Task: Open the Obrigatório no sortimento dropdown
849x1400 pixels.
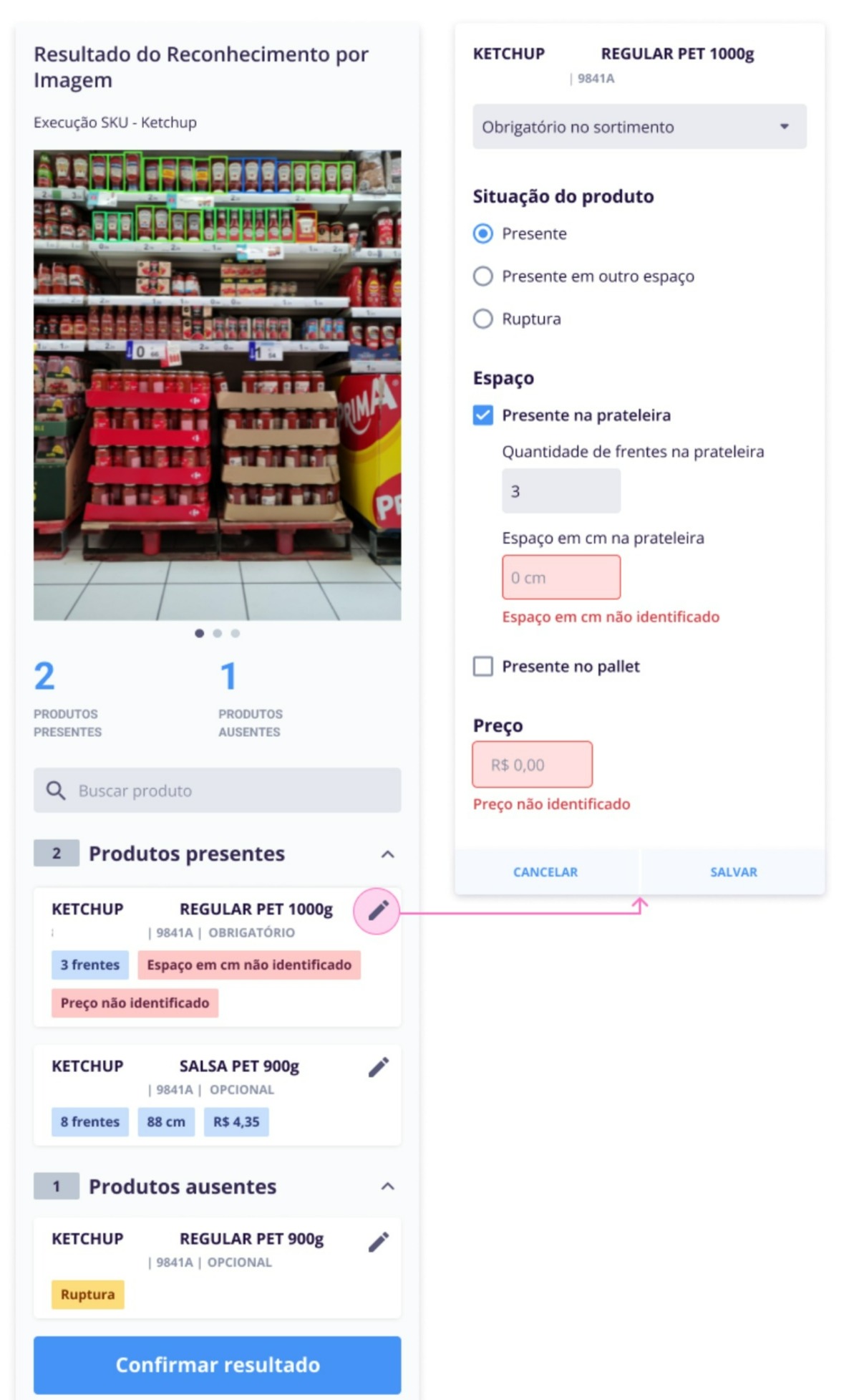Action: coord(639,127)
